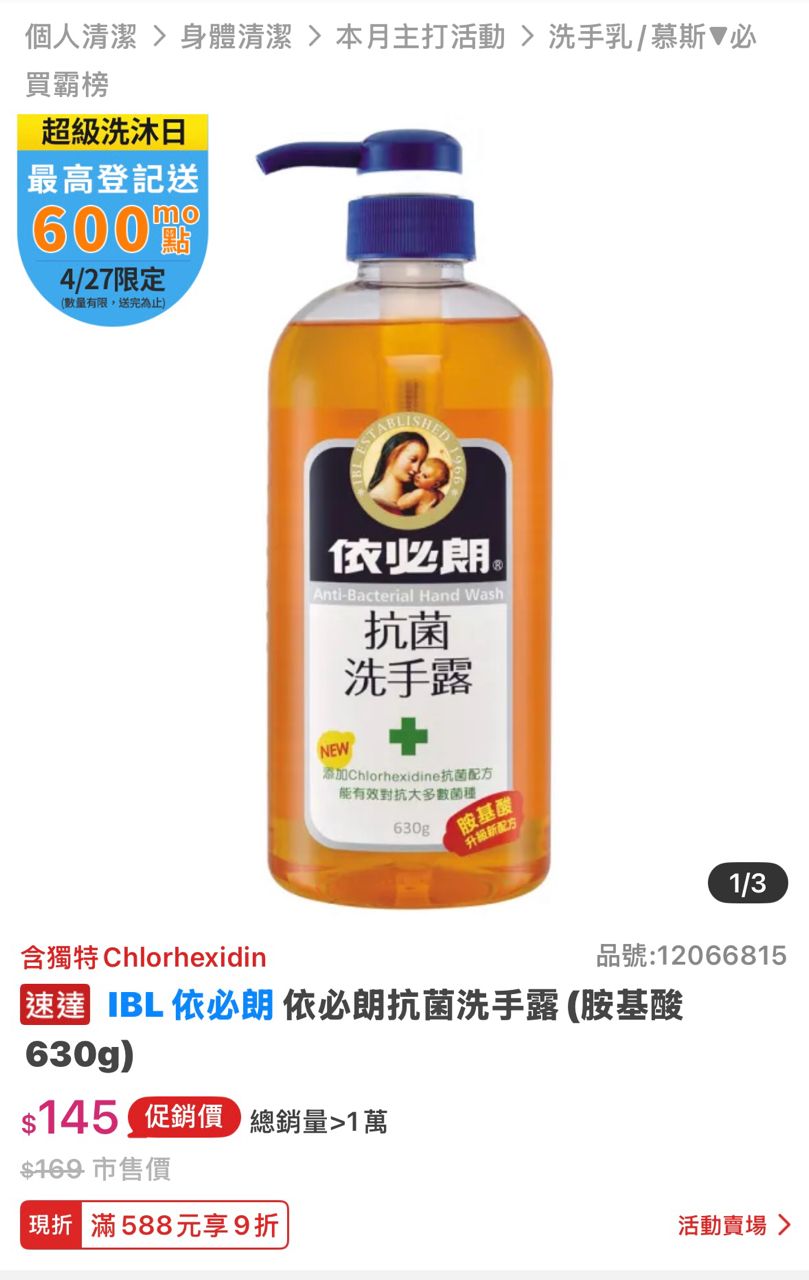
Task: Open 本月主打活動 breadcrumb link
Action: click(x=420, y=38)
